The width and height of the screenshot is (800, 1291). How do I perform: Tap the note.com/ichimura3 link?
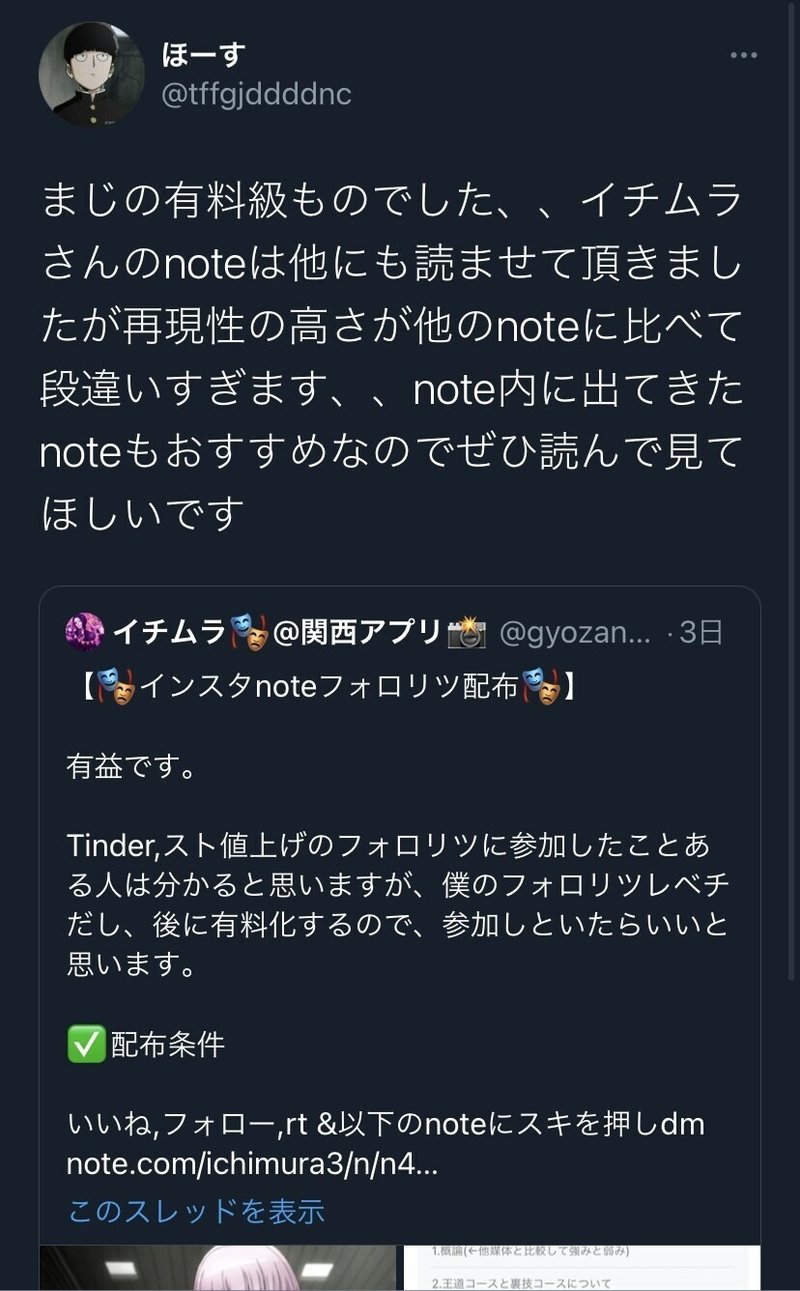point(252,1165)
